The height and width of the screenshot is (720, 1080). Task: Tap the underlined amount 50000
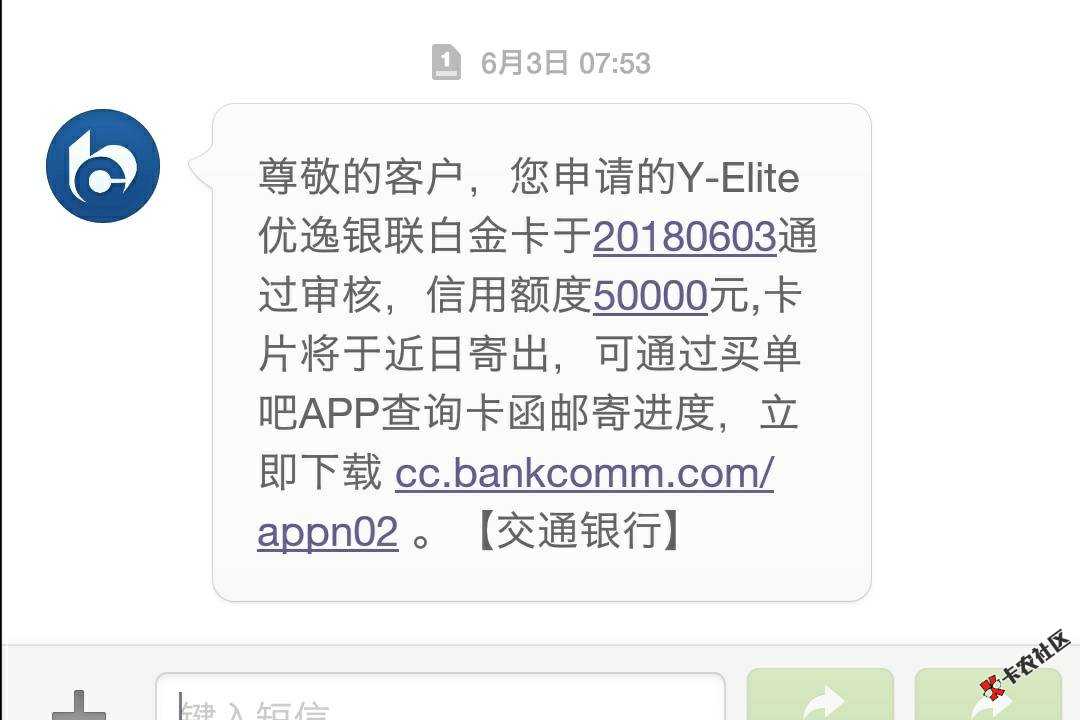coord(650,296)
